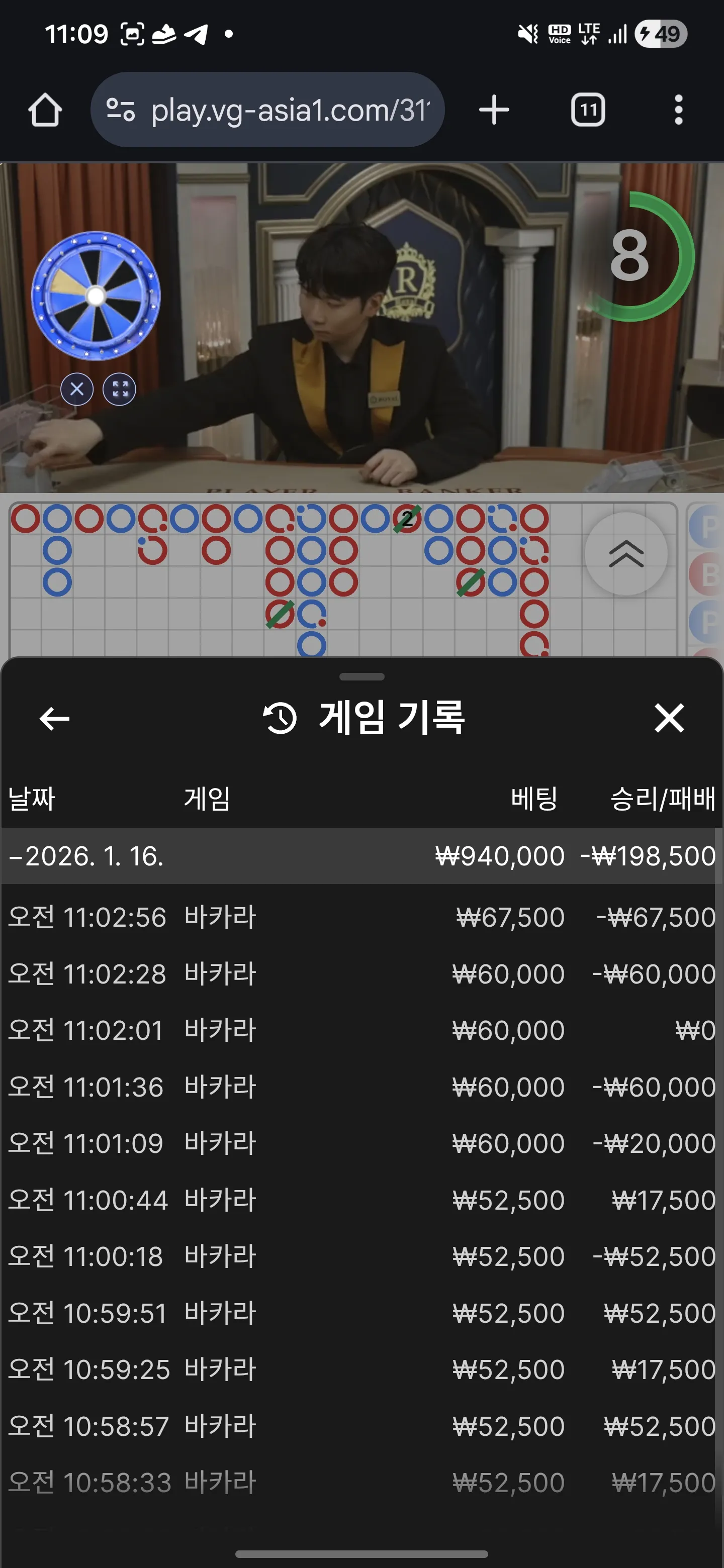
Task: Select the 오전 11:00:44 바카라 record
Action: 361,1200
